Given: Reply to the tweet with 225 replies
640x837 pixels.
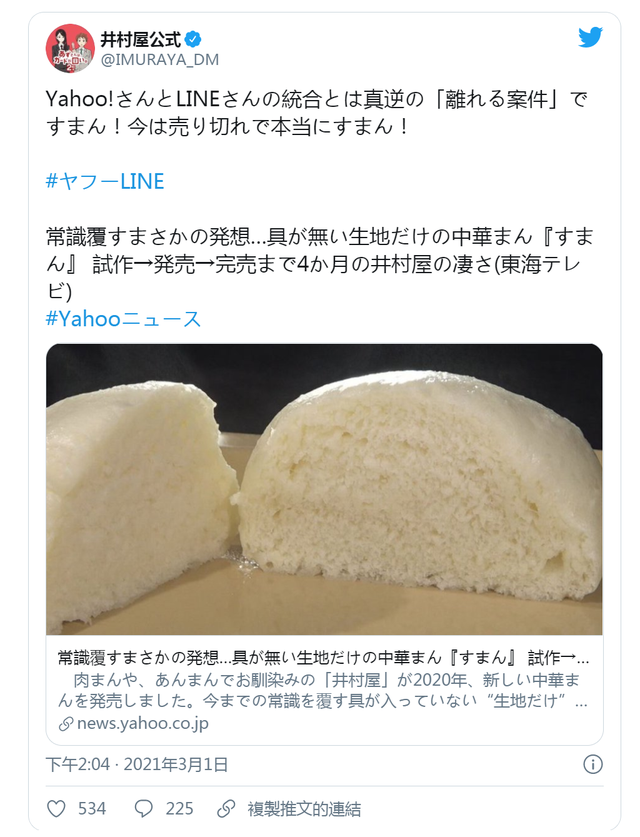Looking at the screenshot, I should 144,808.
